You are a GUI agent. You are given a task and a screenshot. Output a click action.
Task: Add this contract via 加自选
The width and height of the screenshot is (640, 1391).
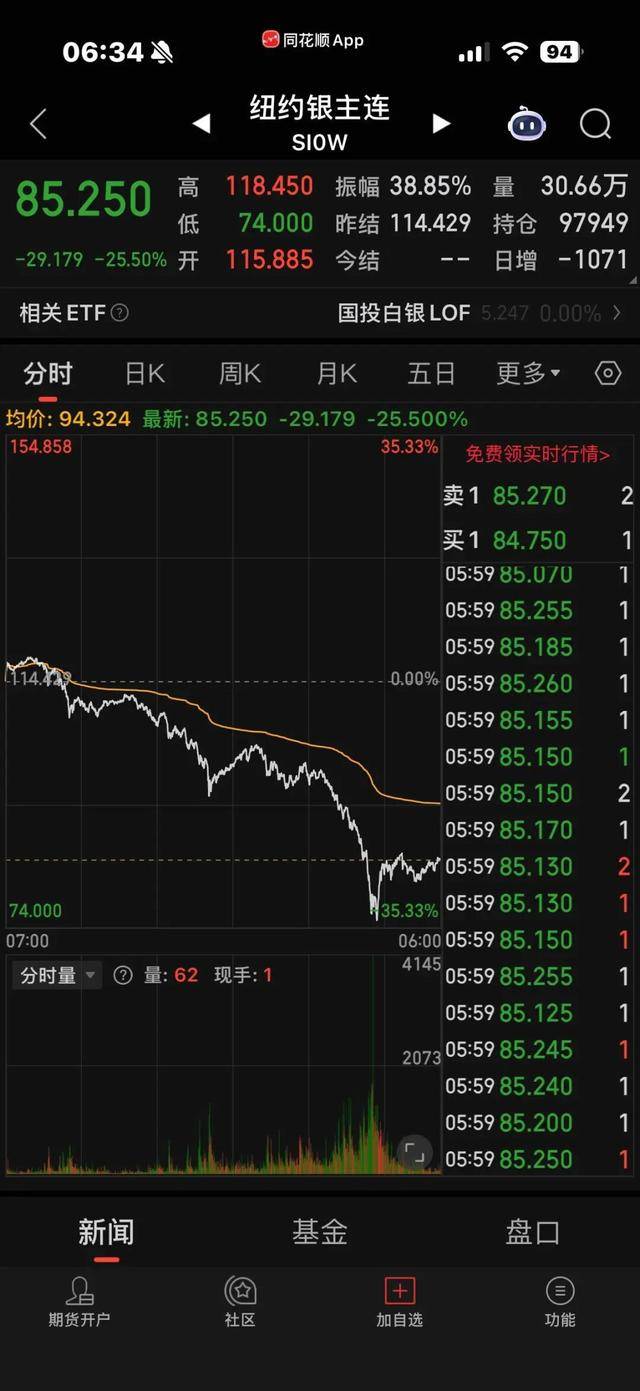(x=399, y=1302)
